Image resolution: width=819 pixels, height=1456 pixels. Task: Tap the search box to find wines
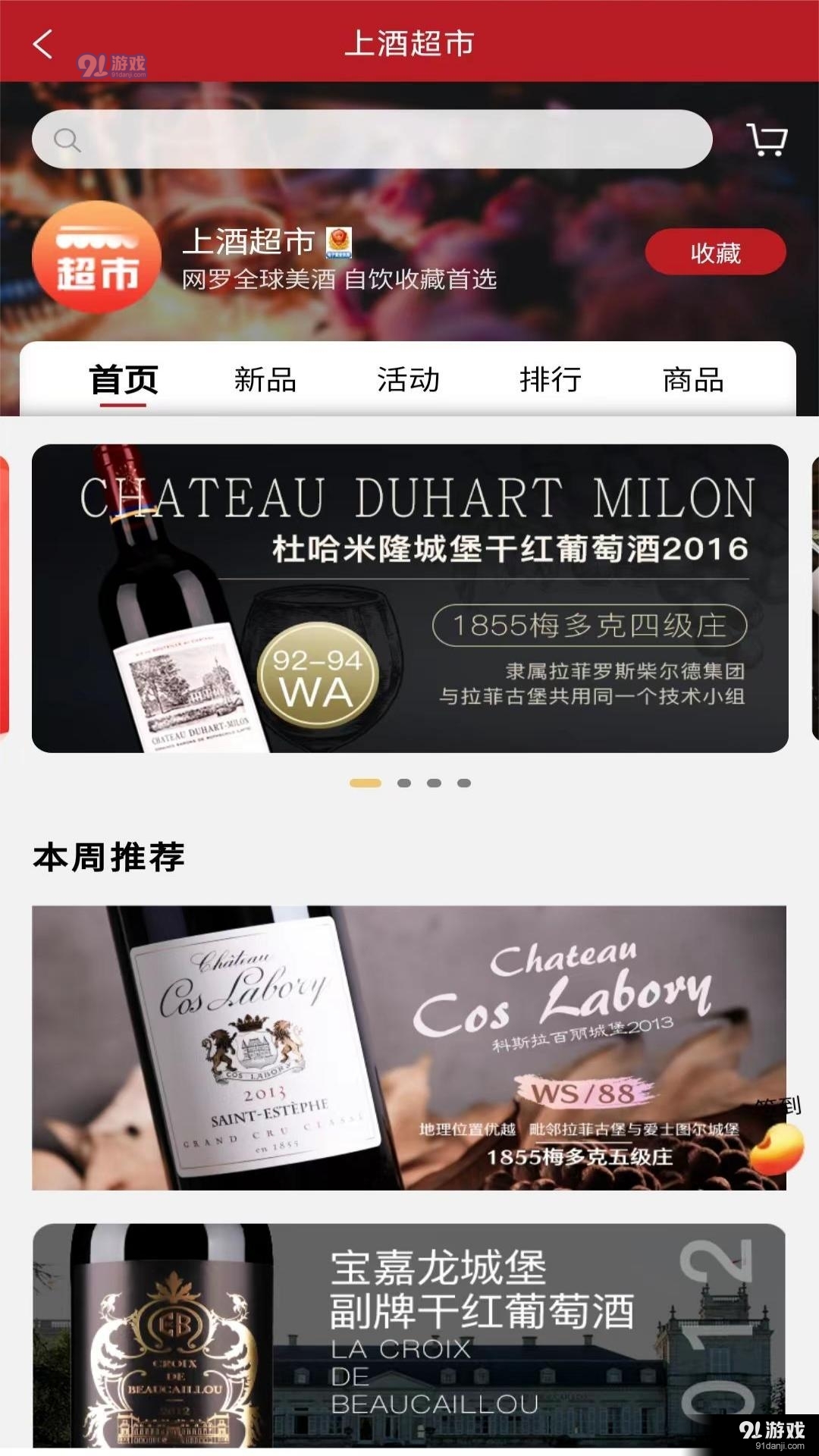372,140
